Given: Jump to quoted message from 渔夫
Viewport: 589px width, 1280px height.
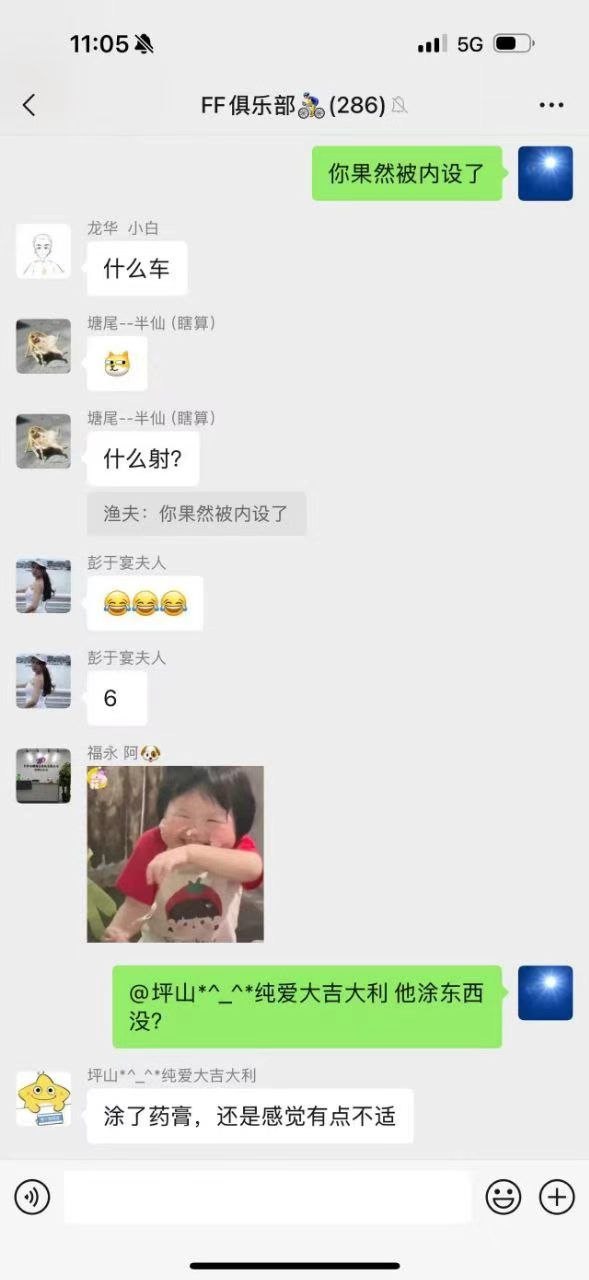Looking at the screenshot, I should (196, 514).
